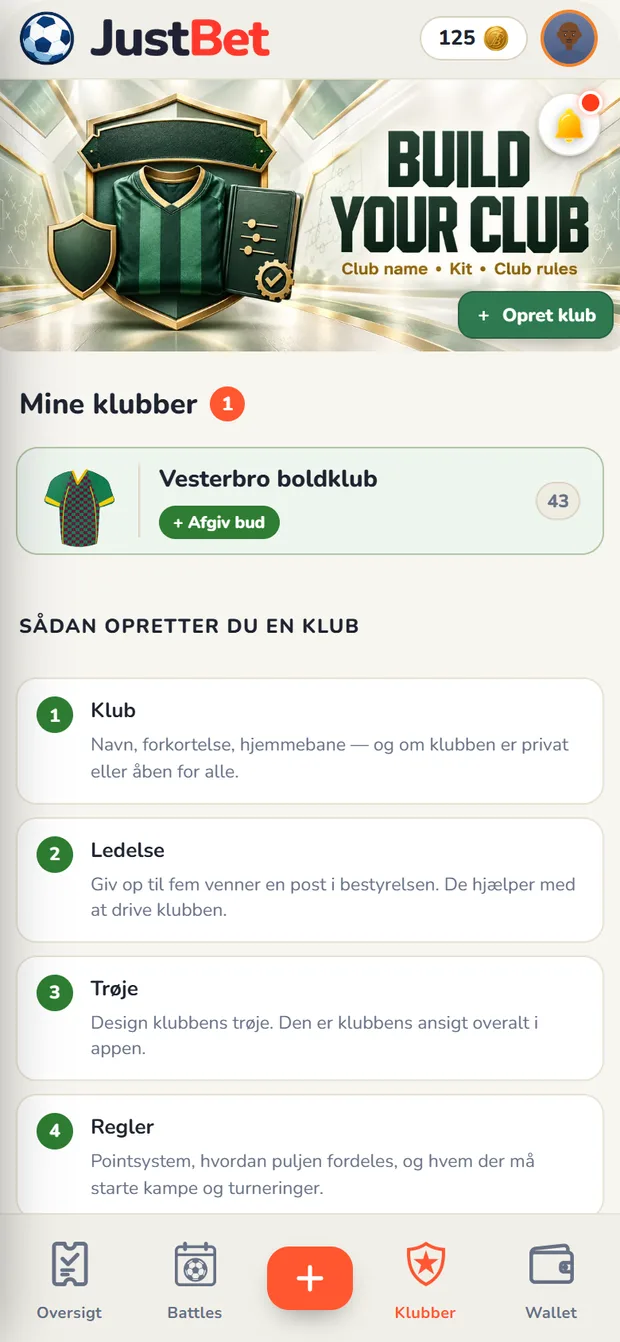
Task: Open the Vesterbro boldklub card
Action: 310,501
